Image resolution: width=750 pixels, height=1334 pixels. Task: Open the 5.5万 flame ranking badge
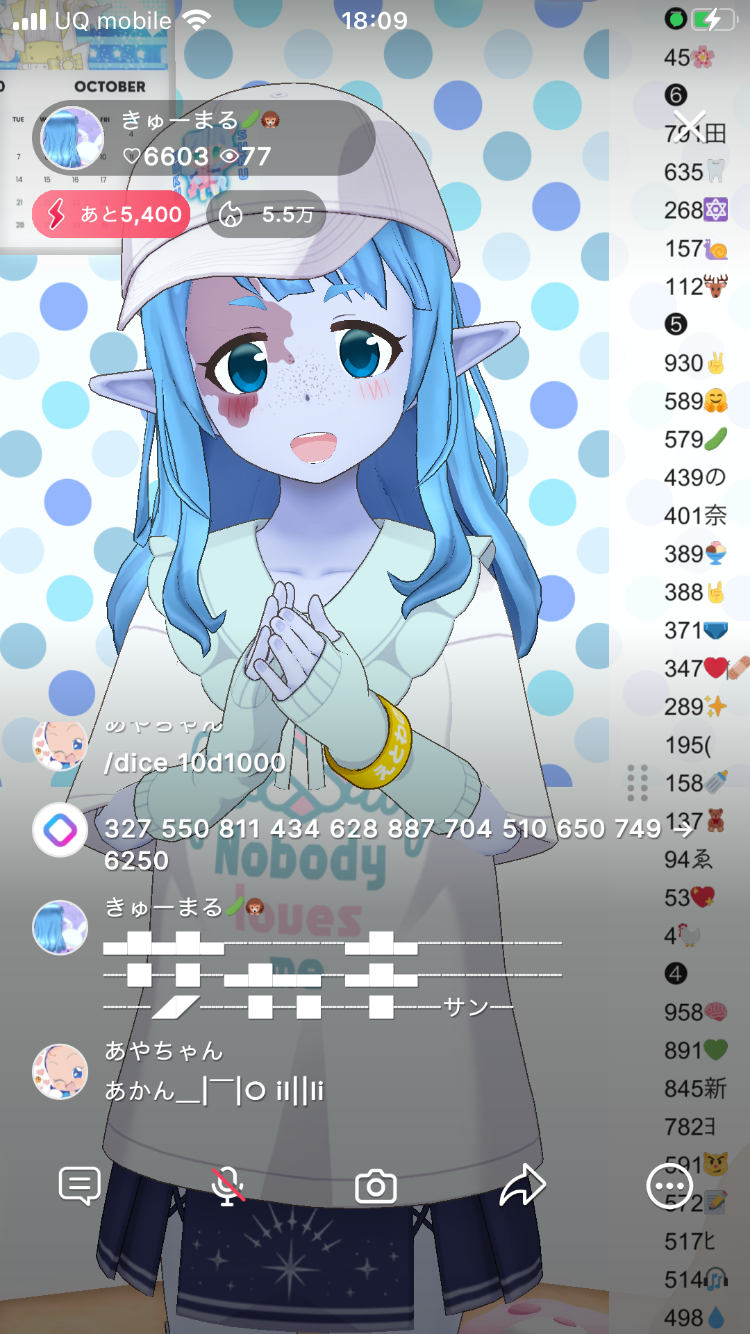267,214
